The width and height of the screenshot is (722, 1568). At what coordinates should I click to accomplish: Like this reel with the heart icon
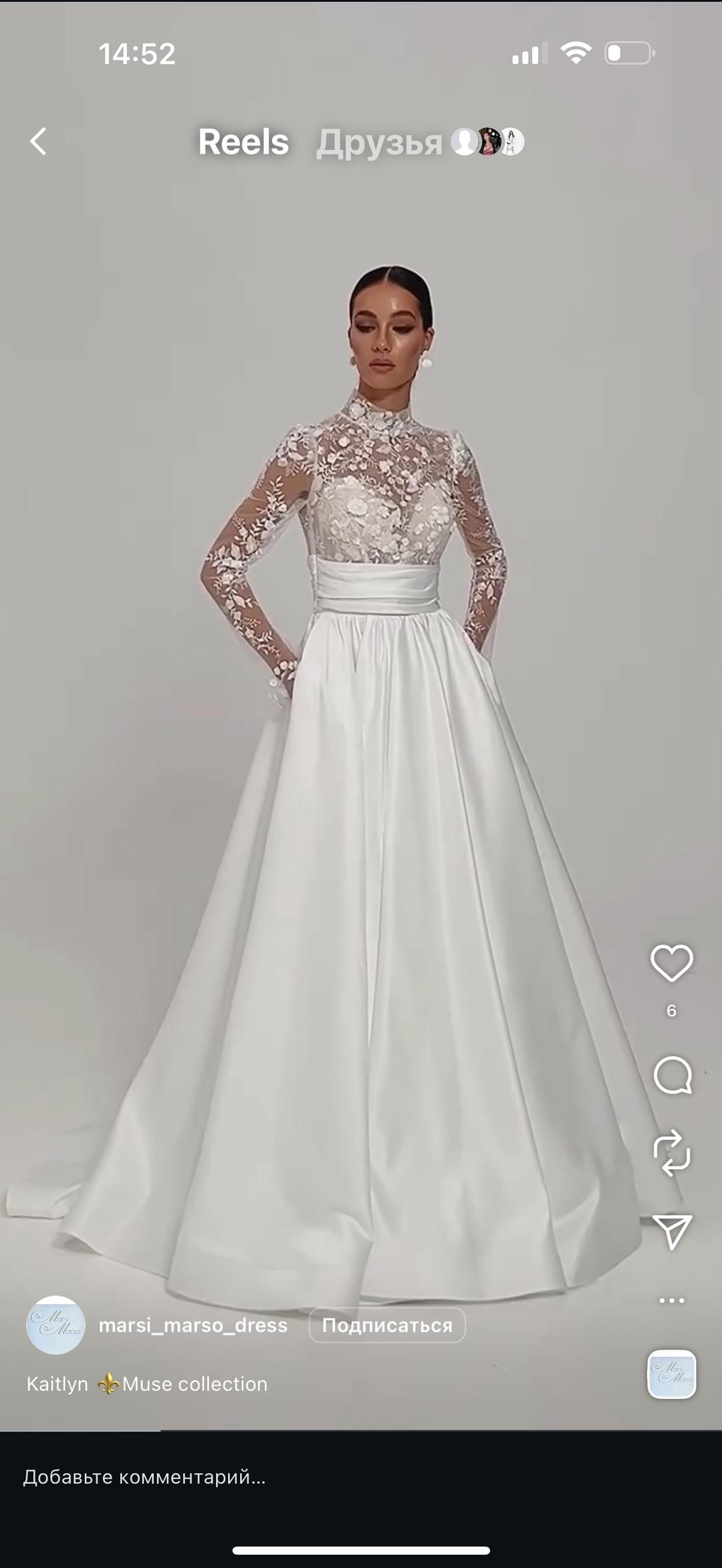[672, 963]
